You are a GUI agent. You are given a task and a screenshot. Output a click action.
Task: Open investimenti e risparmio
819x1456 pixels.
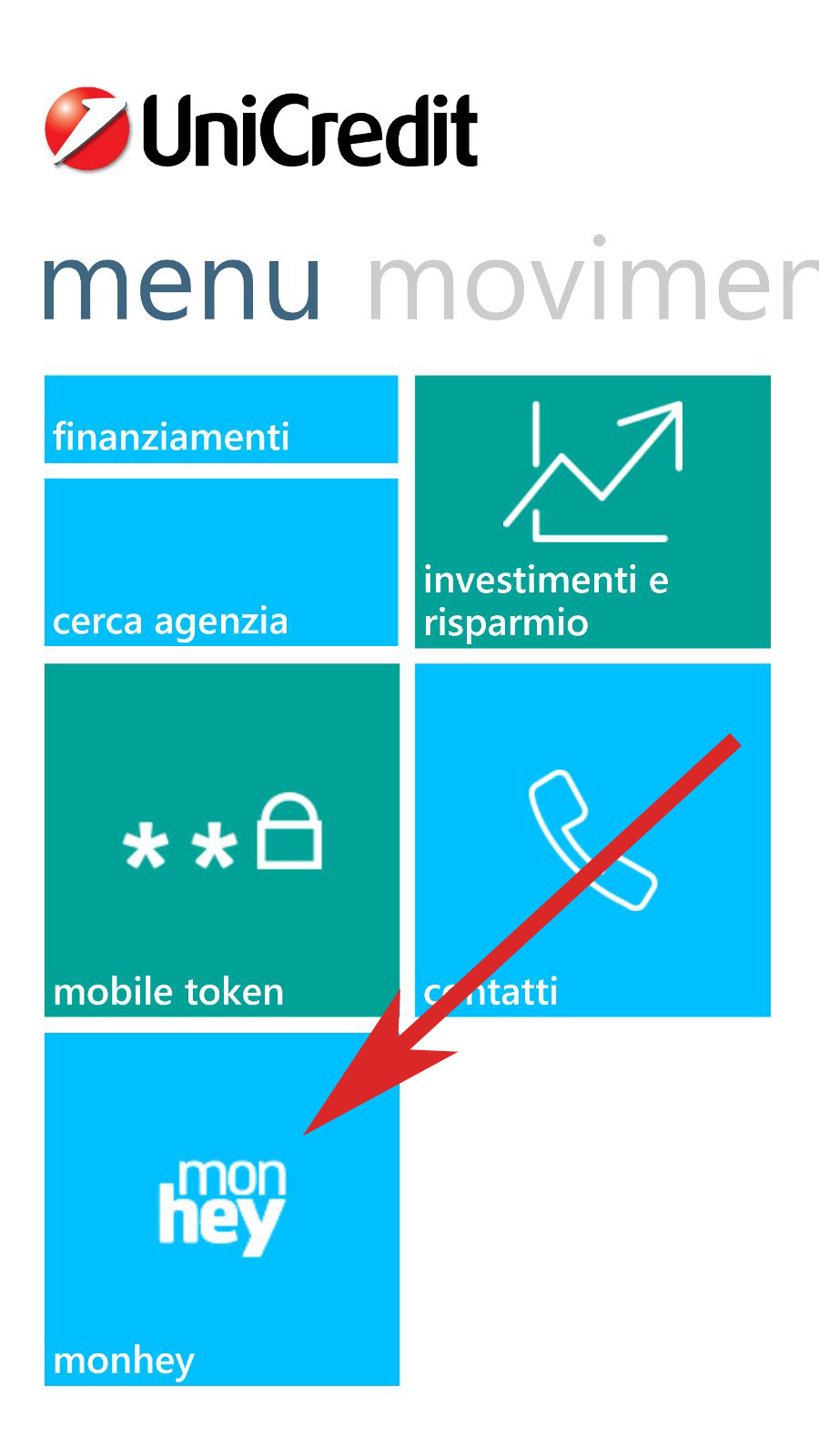[x=592, y=511]
